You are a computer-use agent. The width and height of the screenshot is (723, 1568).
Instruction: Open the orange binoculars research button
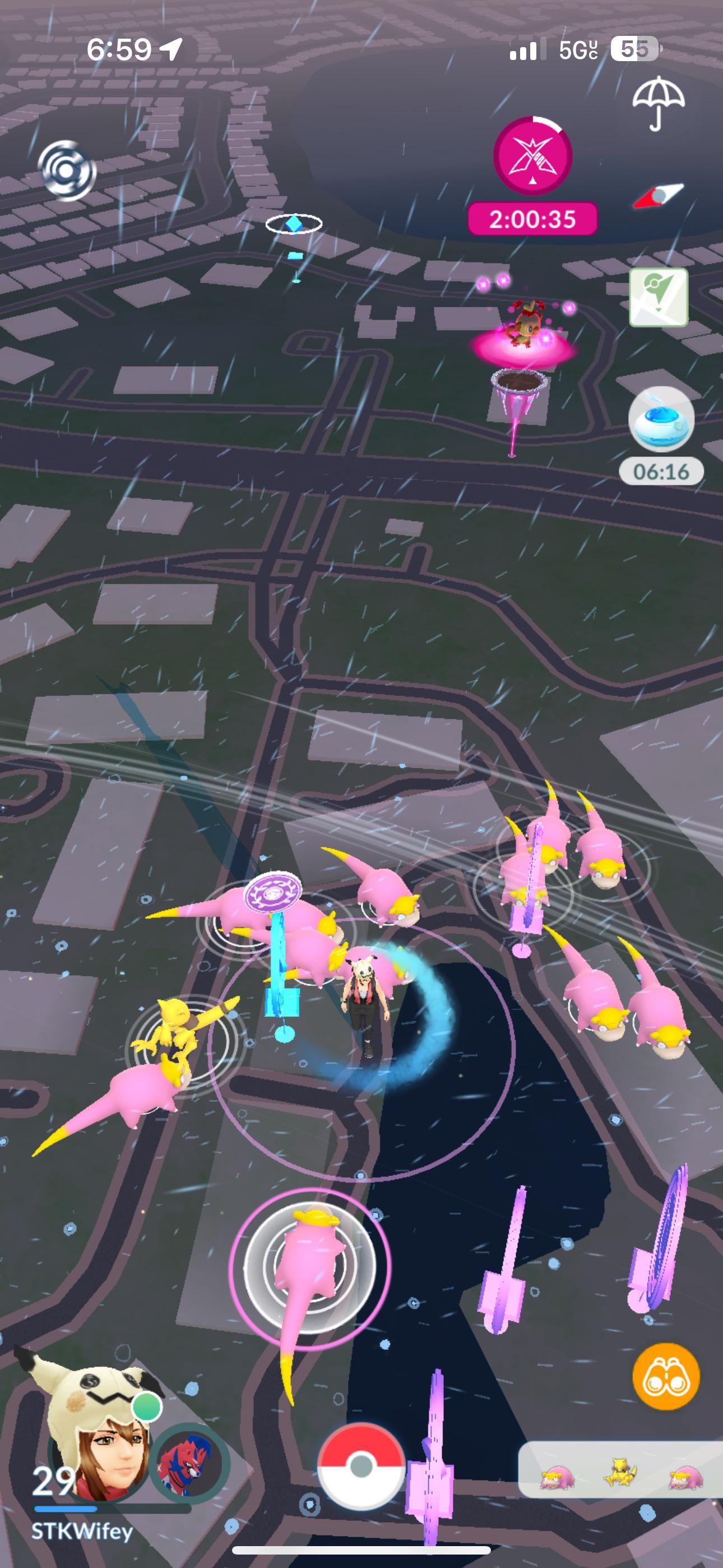pyautogui.click(x=665, y=1376)
